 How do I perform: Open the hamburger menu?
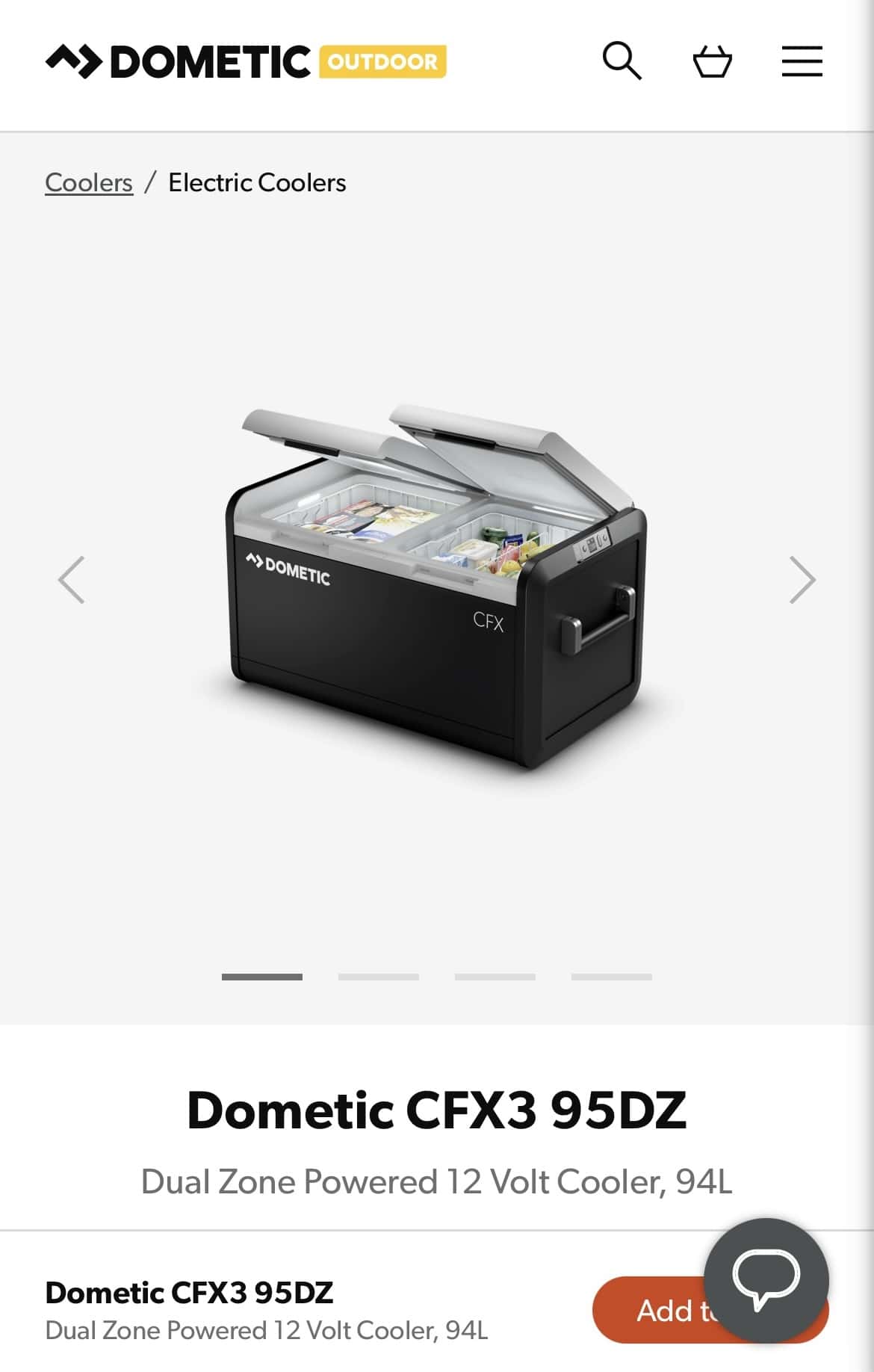coord(802,61)
